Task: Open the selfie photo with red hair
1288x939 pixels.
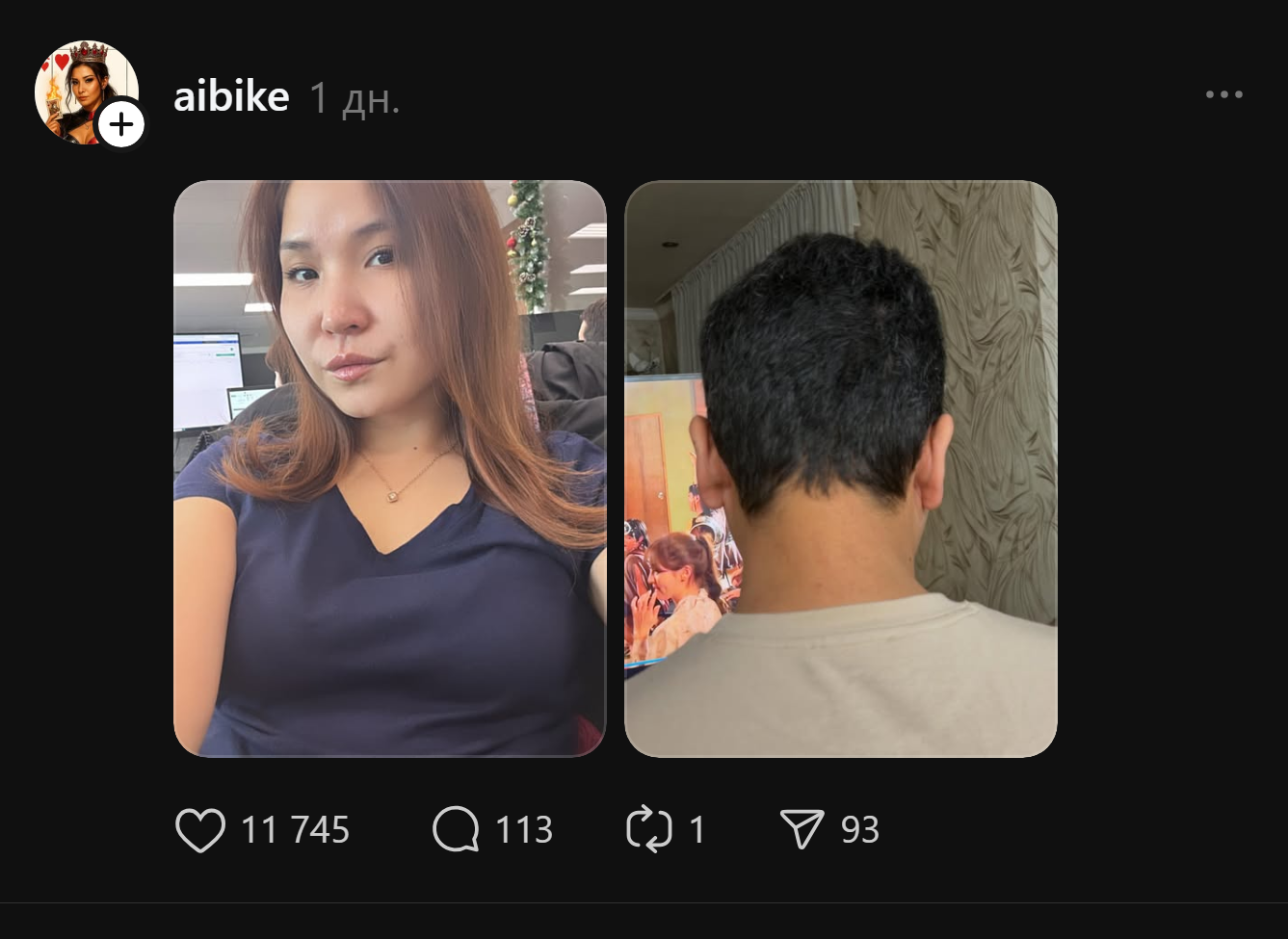Action: 389,468
